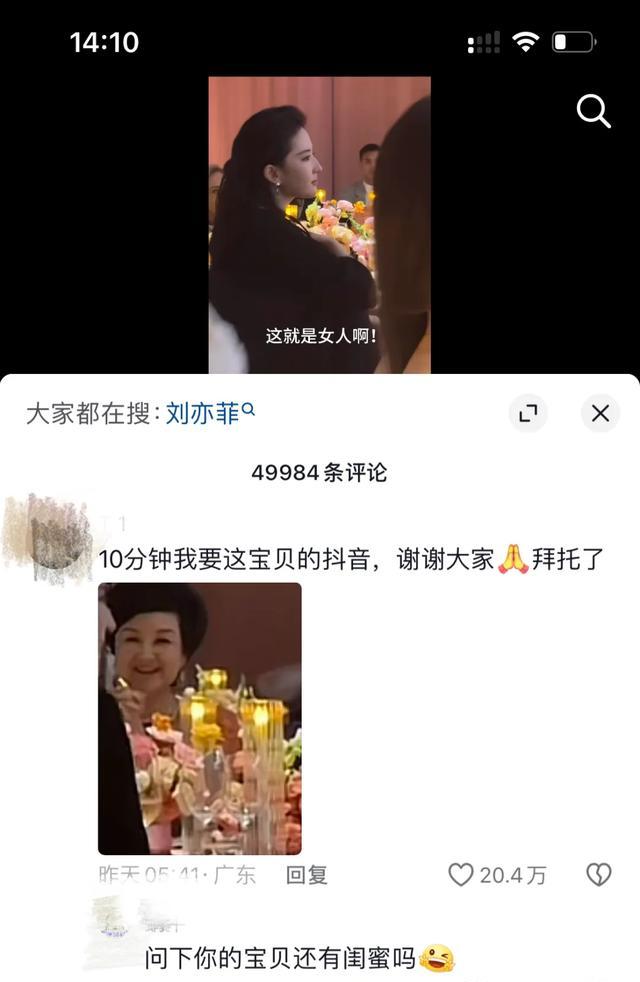The image size is (640, 982).
Task: Open the top commenter's avatar
Action: pos(48,539)
